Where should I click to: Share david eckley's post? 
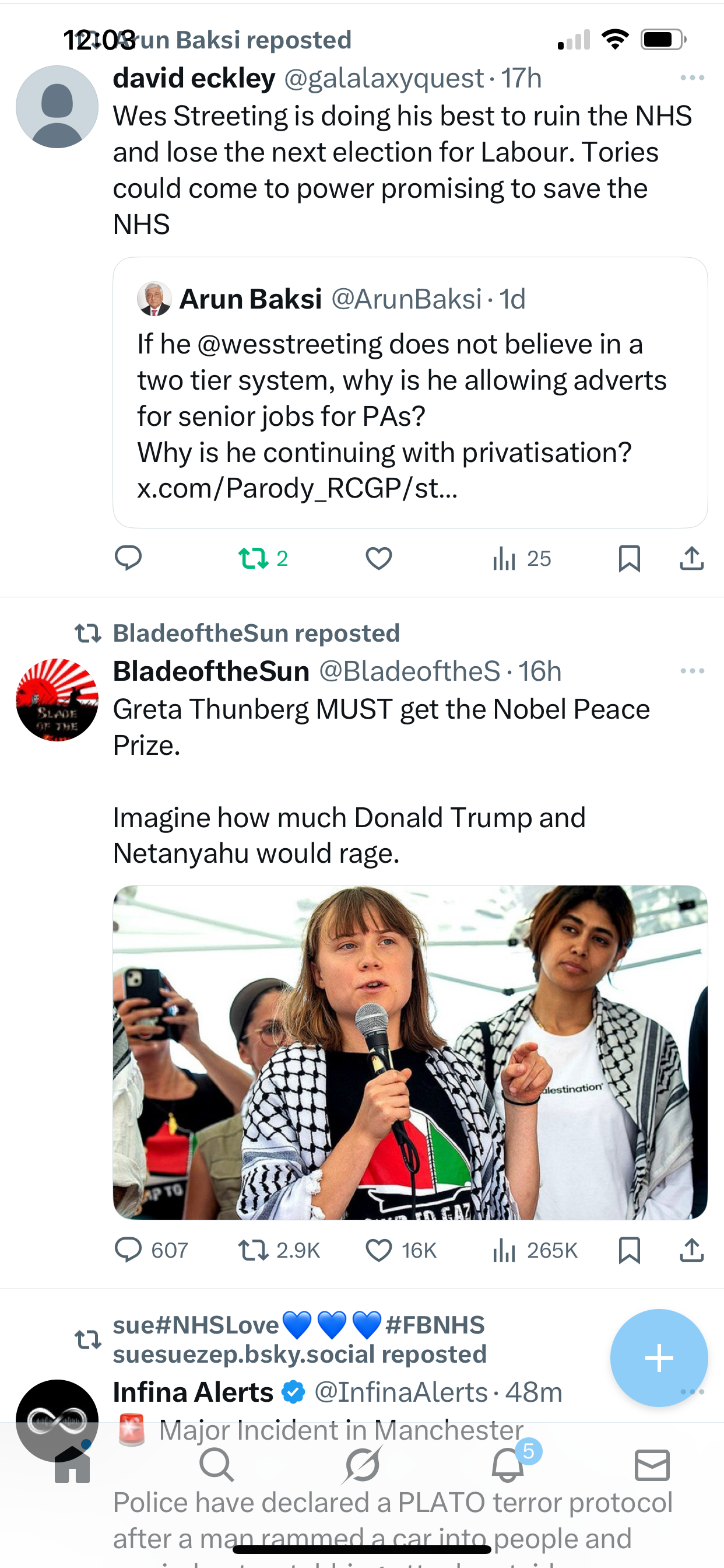pyautogui.click(x=691, y=558)
